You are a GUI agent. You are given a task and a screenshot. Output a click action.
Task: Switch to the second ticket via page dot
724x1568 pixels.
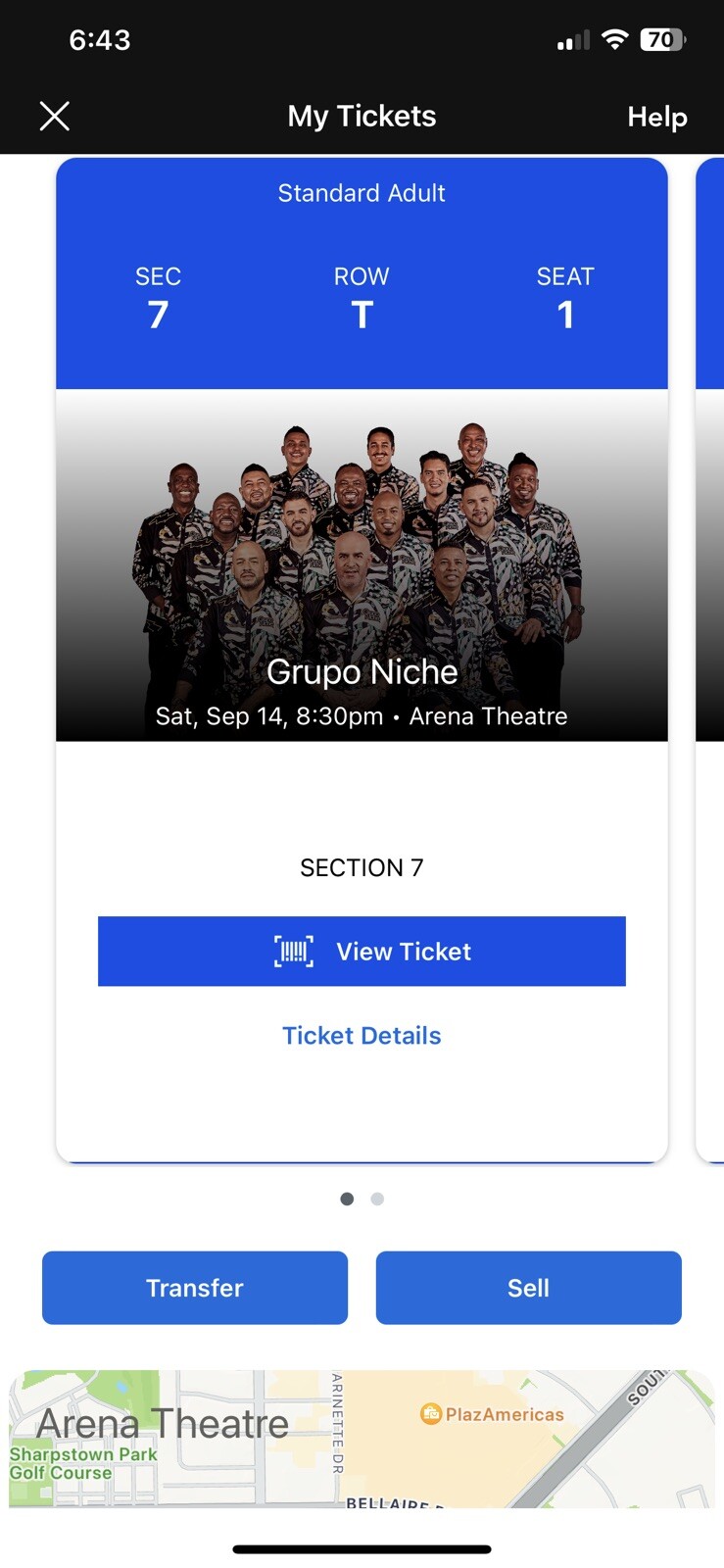[x=377, y=1199]
